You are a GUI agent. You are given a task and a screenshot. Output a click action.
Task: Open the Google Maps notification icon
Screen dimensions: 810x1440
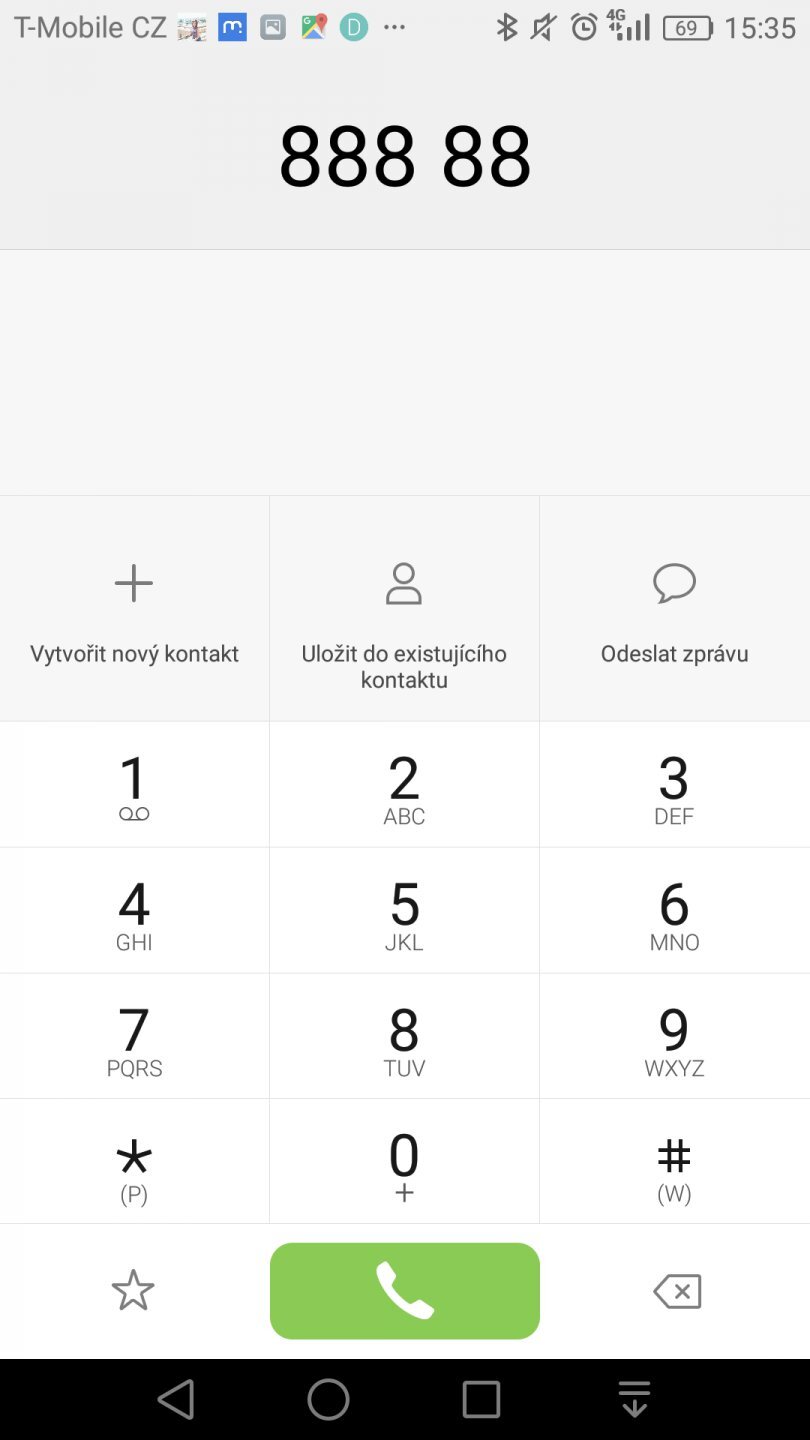313,27
